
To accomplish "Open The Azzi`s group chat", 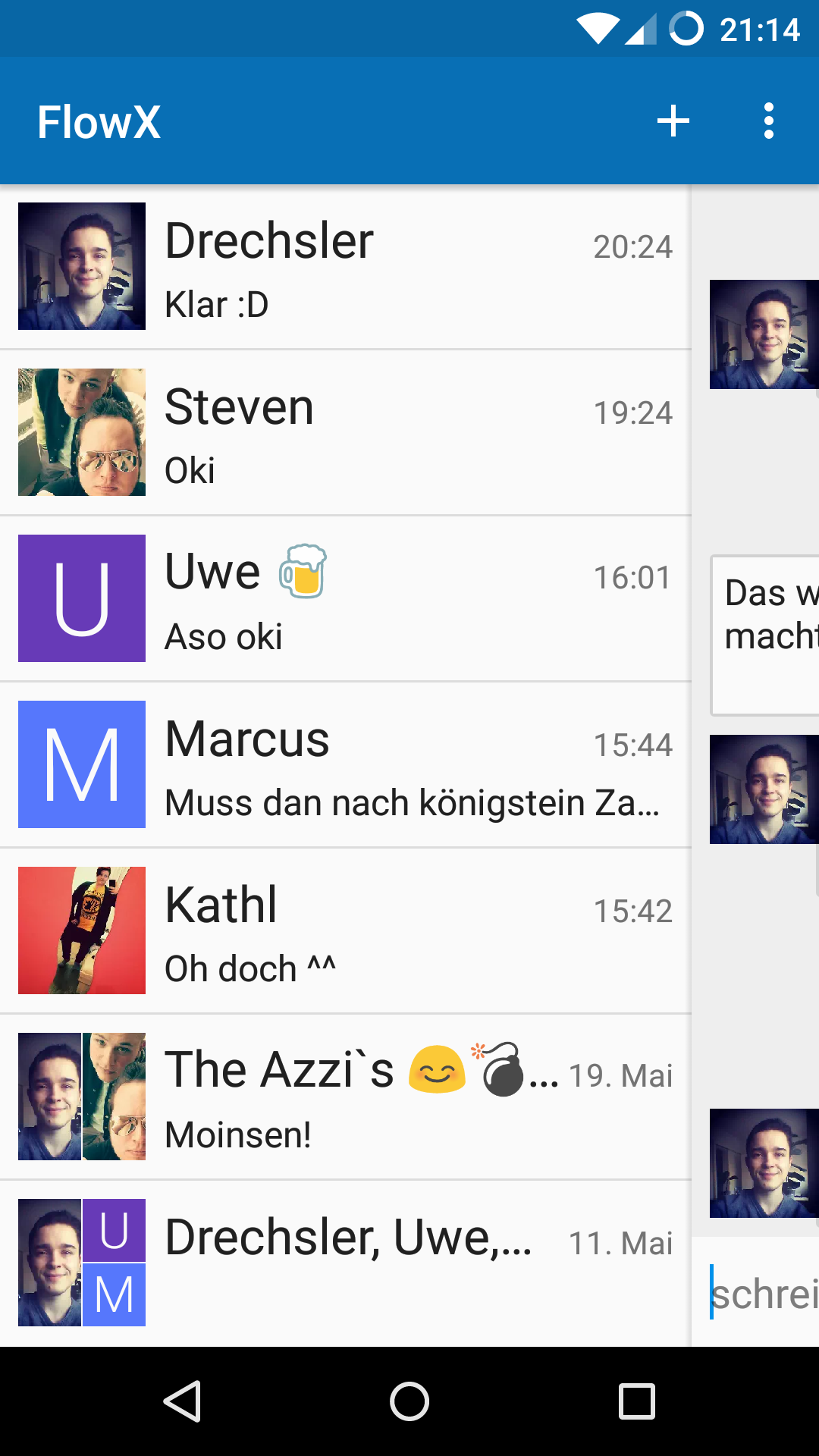I will 345,1097.
